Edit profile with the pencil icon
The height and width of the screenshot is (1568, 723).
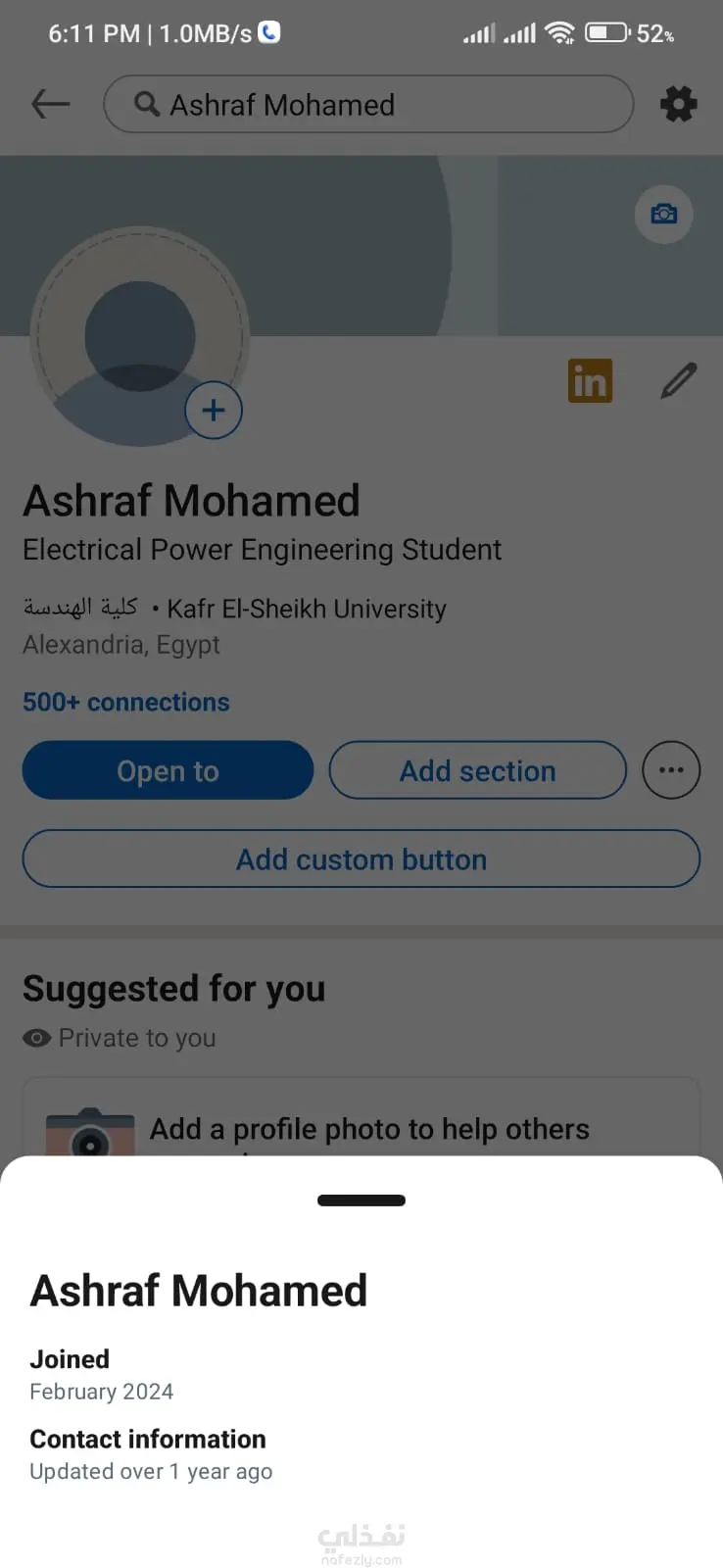tap(678, 380)
